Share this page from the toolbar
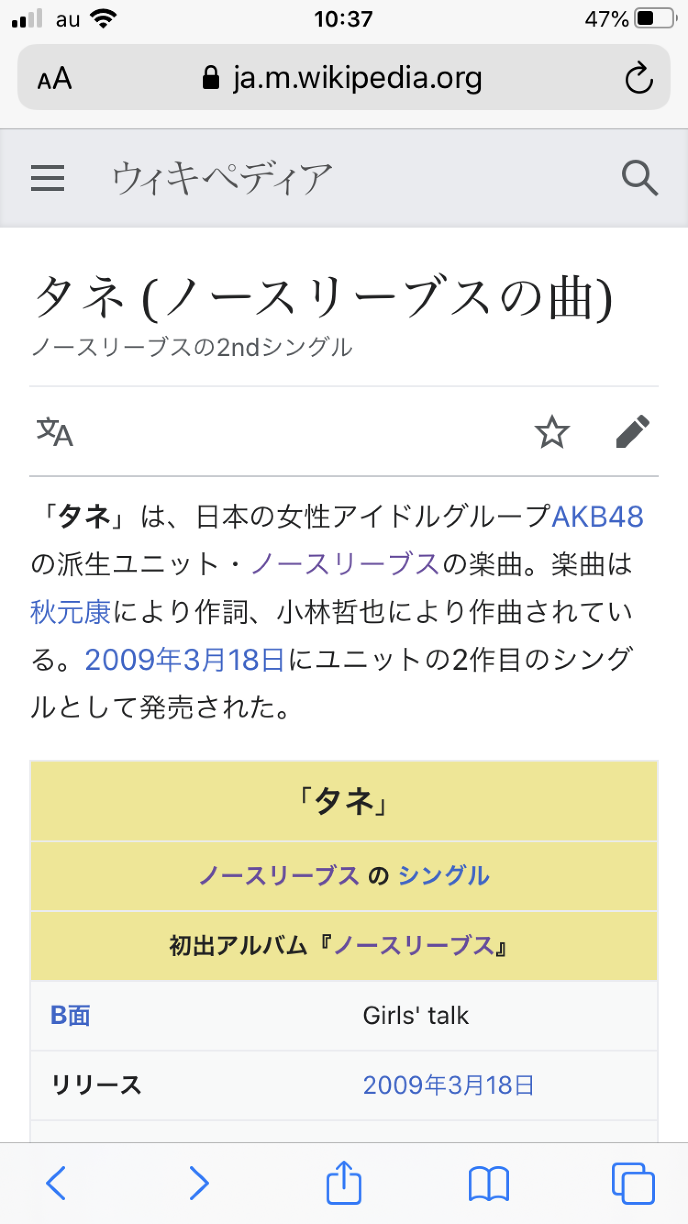Screen dimensions: 688x1224 [x=344, y=1183]
